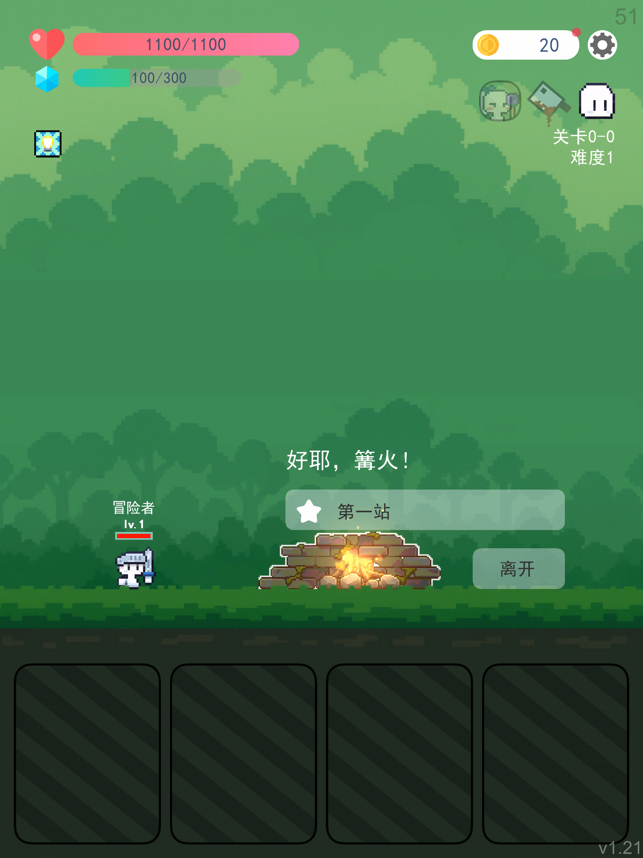The width and height of the screenshot is (643, 858).
Task: Tap the white ghost icon
Action: [x=596, y=101]
